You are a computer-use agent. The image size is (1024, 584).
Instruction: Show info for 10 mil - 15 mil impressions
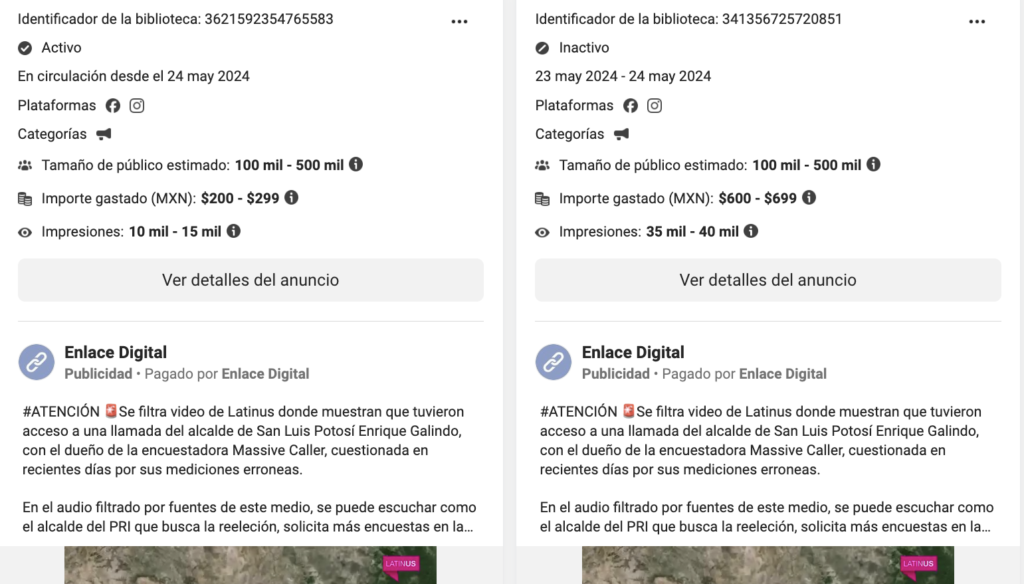tap(234, 231)
